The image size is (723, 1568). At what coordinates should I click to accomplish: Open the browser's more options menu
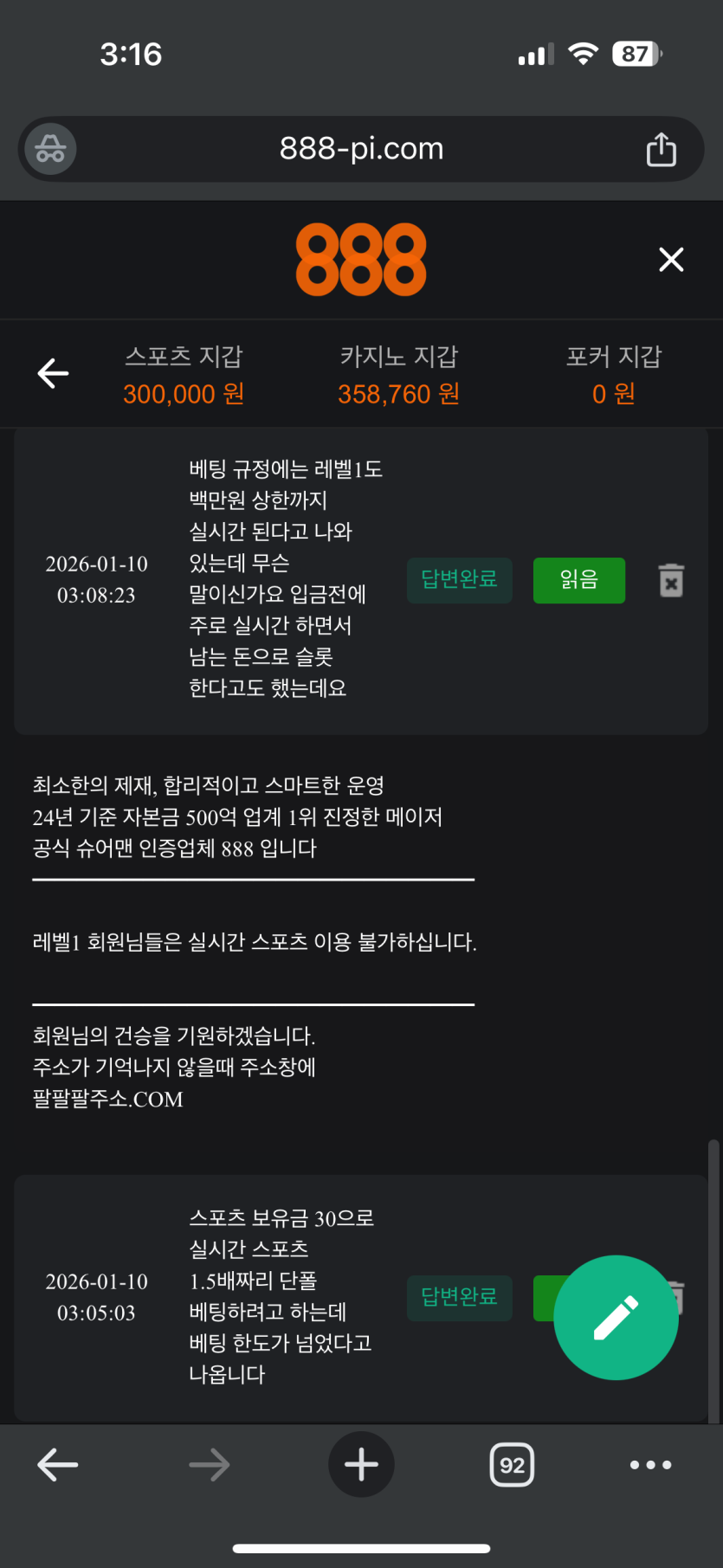point(650,1465)
